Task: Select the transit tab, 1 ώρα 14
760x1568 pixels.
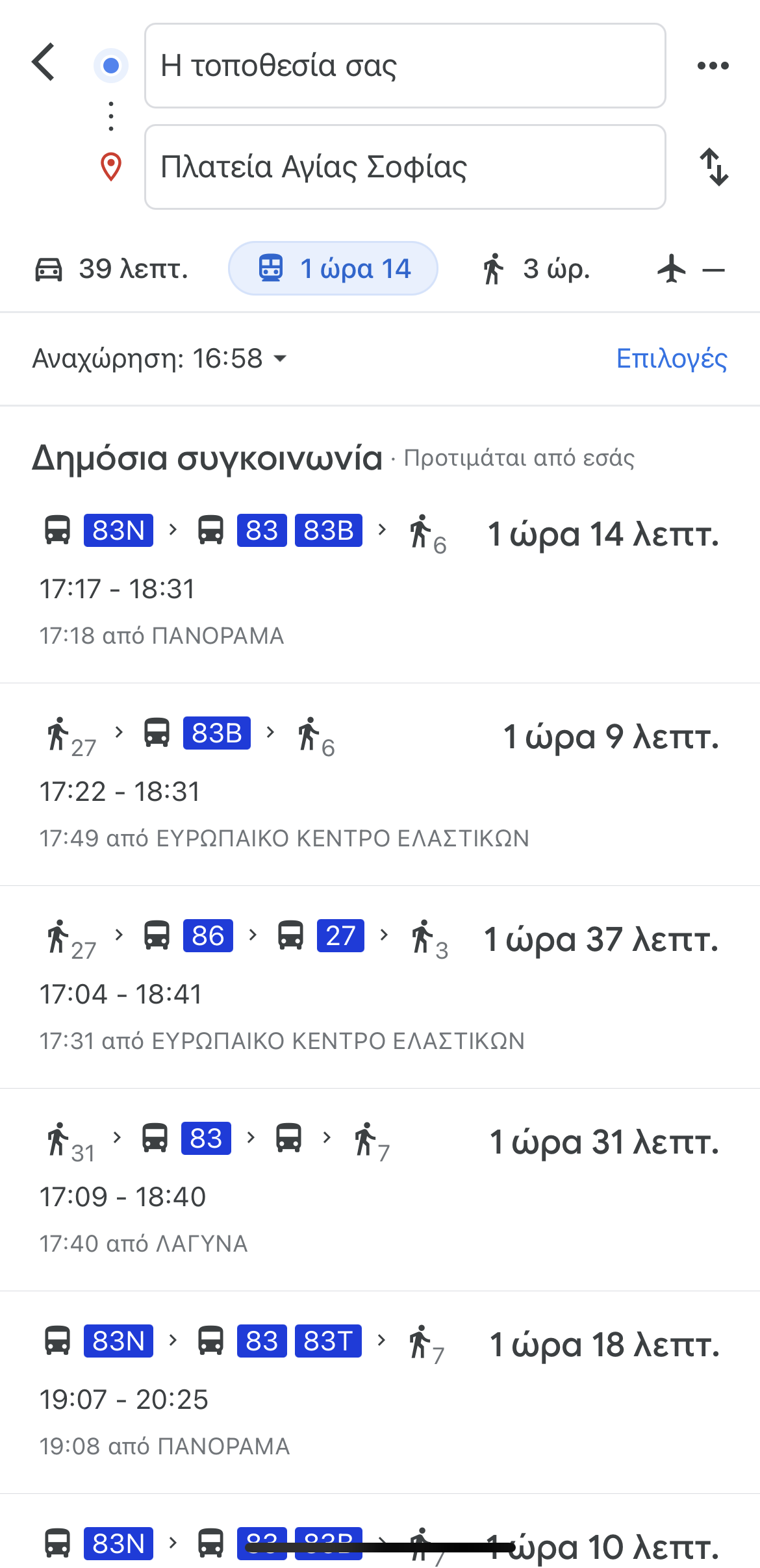Action: click(x=333, y=269)
